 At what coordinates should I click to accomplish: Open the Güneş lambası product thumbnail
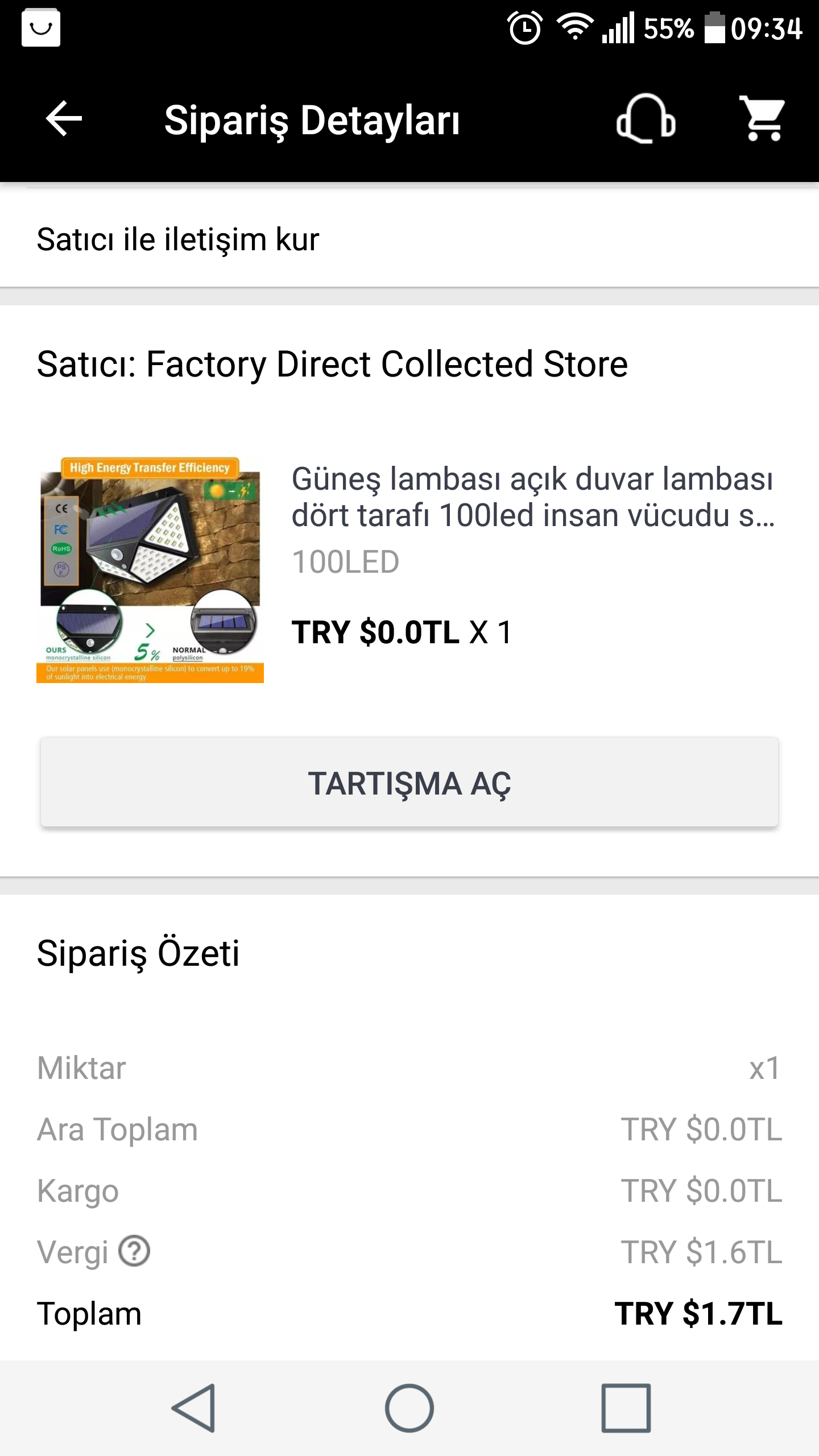[150, 569]
